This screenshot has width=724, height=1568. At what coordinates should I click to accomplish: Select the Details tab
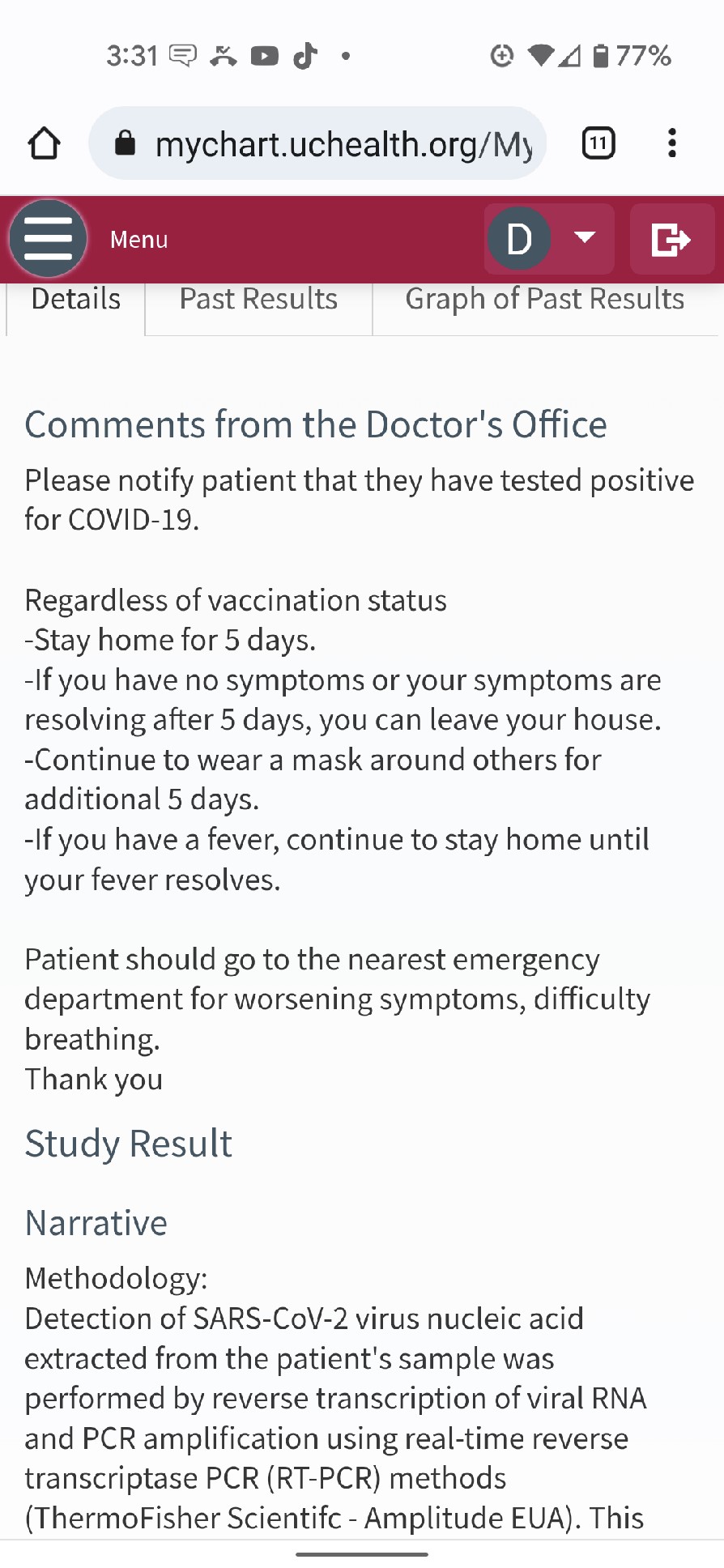pyautogui.click(x=76, y=300)
